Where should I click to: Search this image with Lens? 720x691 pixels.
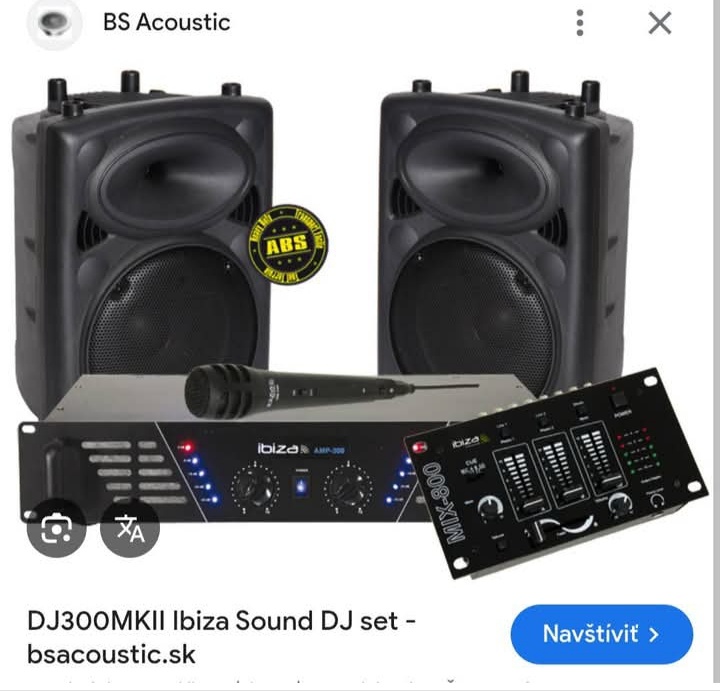tap(57, 526)
